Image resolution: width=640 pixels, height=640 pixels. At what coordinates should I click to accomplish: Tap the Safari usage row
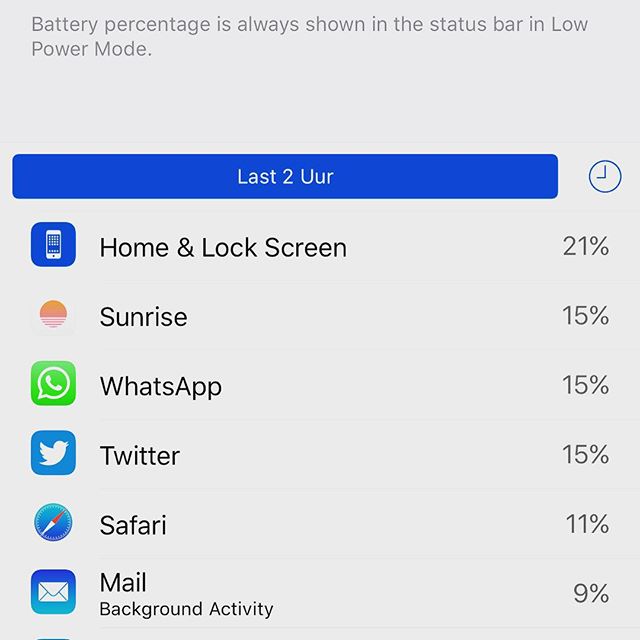(x=320, y=524)
